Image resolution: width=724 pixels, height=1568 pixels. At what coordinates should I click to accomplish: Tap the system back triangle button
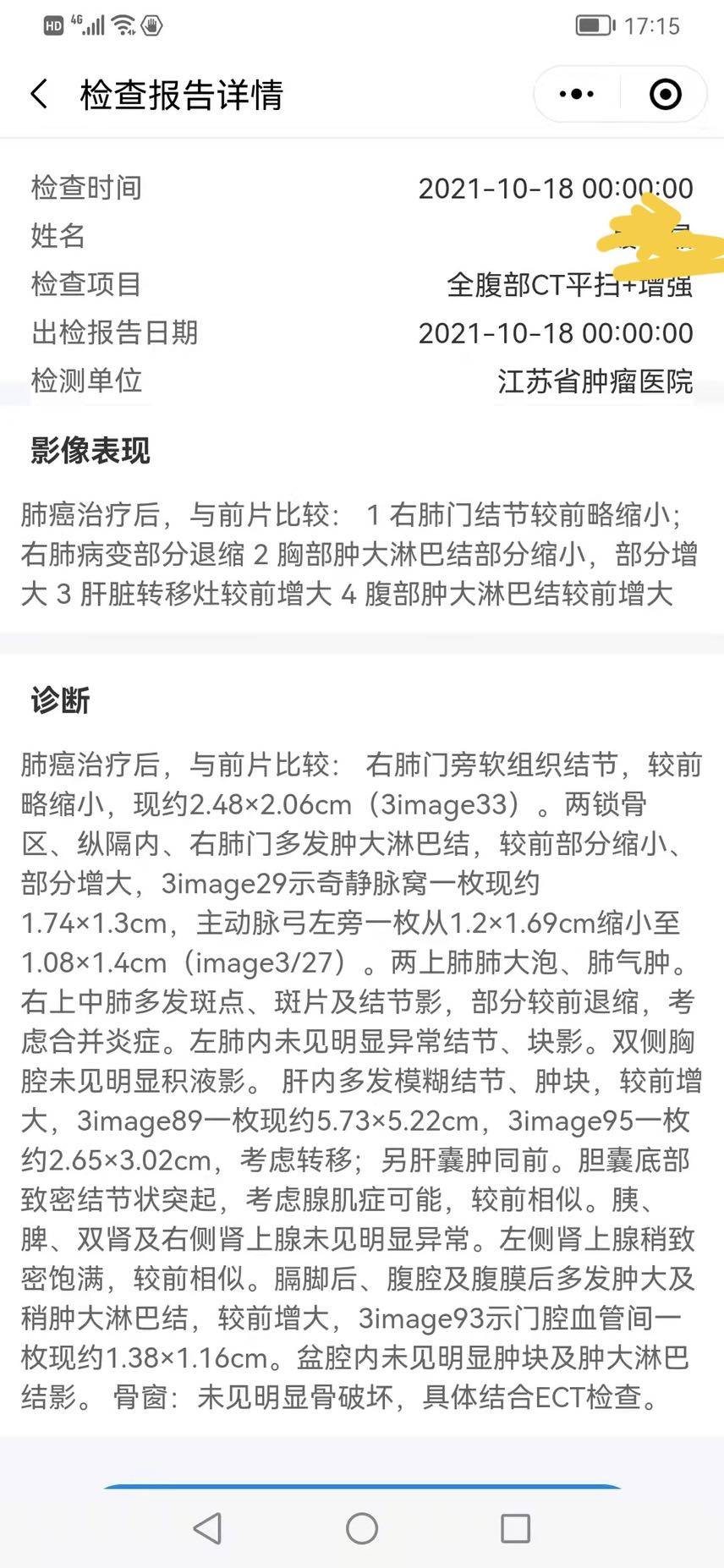pyautogui.click(x=208, y=1528)
